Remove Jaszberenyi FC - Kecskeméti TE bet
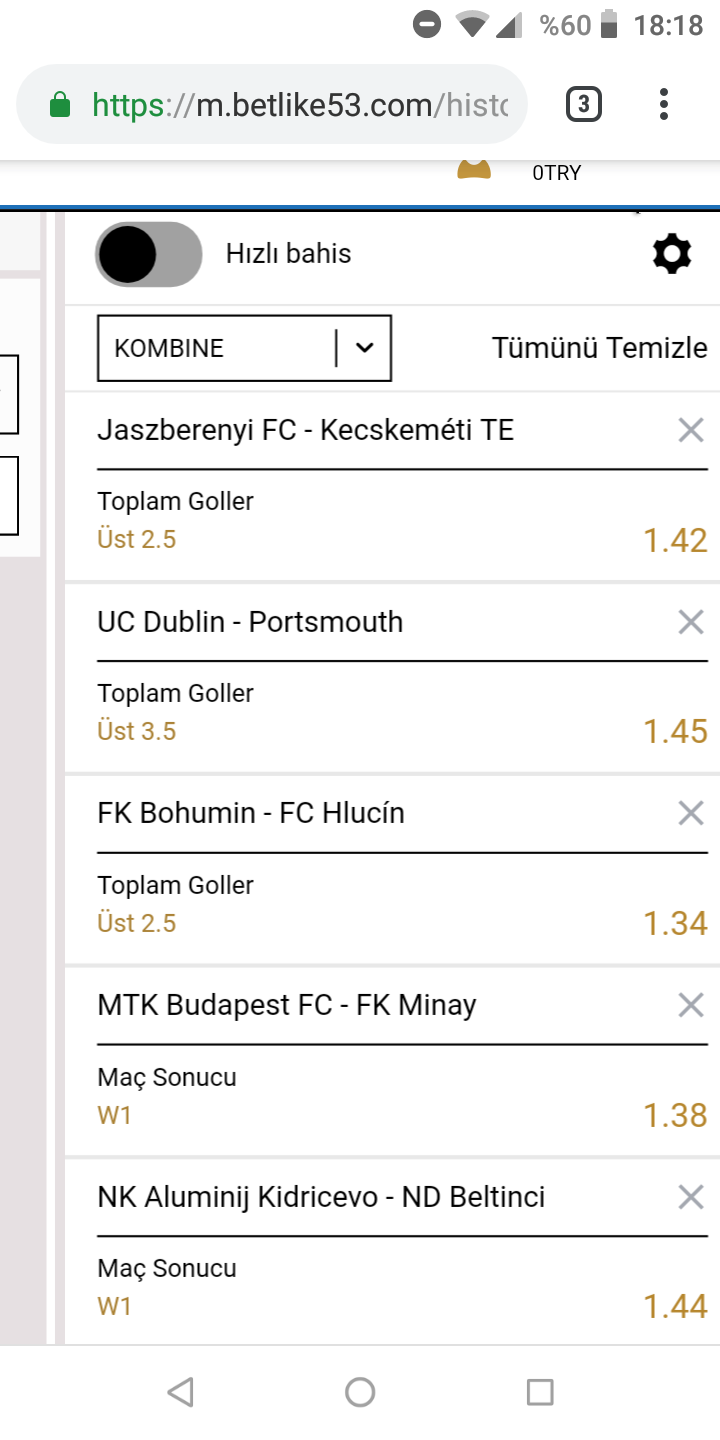Viewport: 720px width, 1440px height. 691,431
